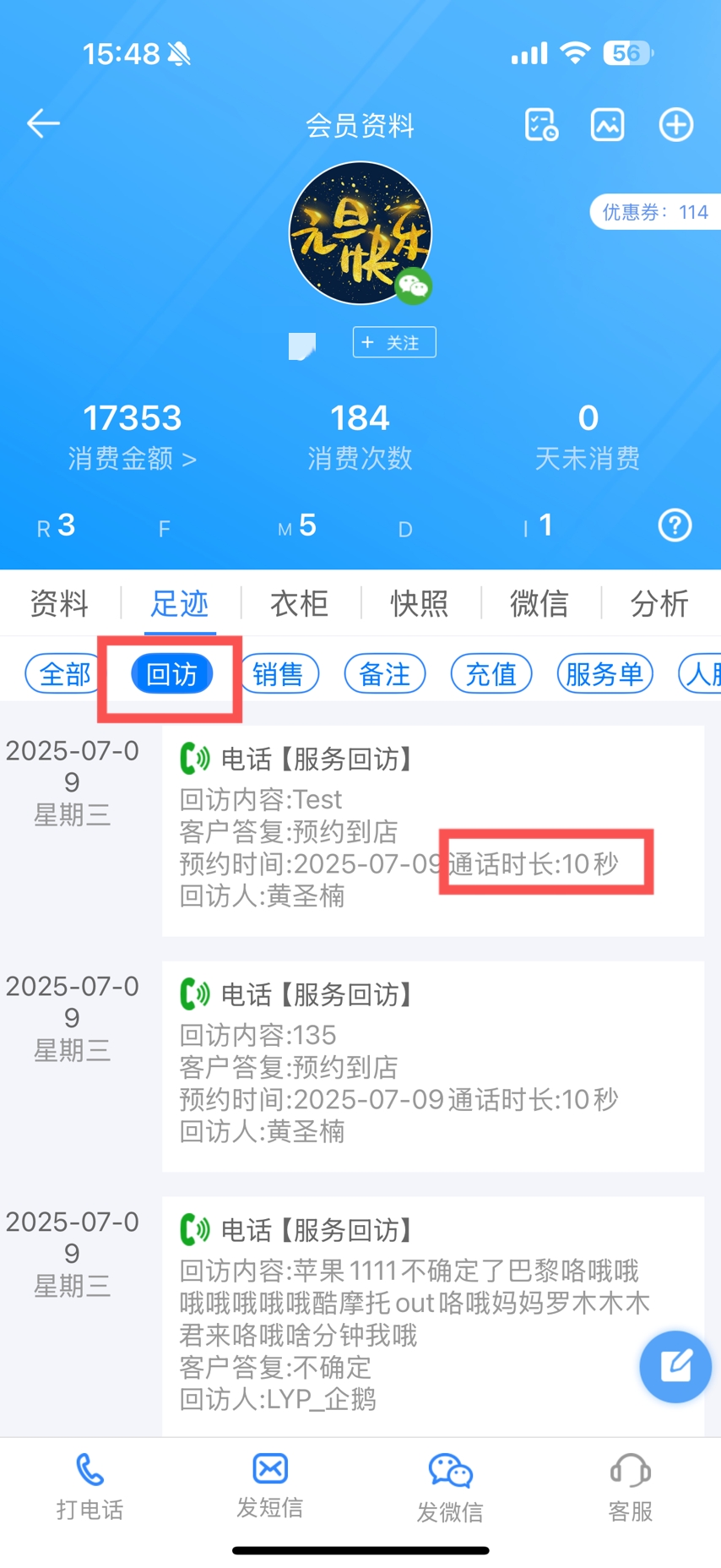Tap the plus circle add icon
The image size is (721, 1568).
pyautogui.click(x=676, y=125)
